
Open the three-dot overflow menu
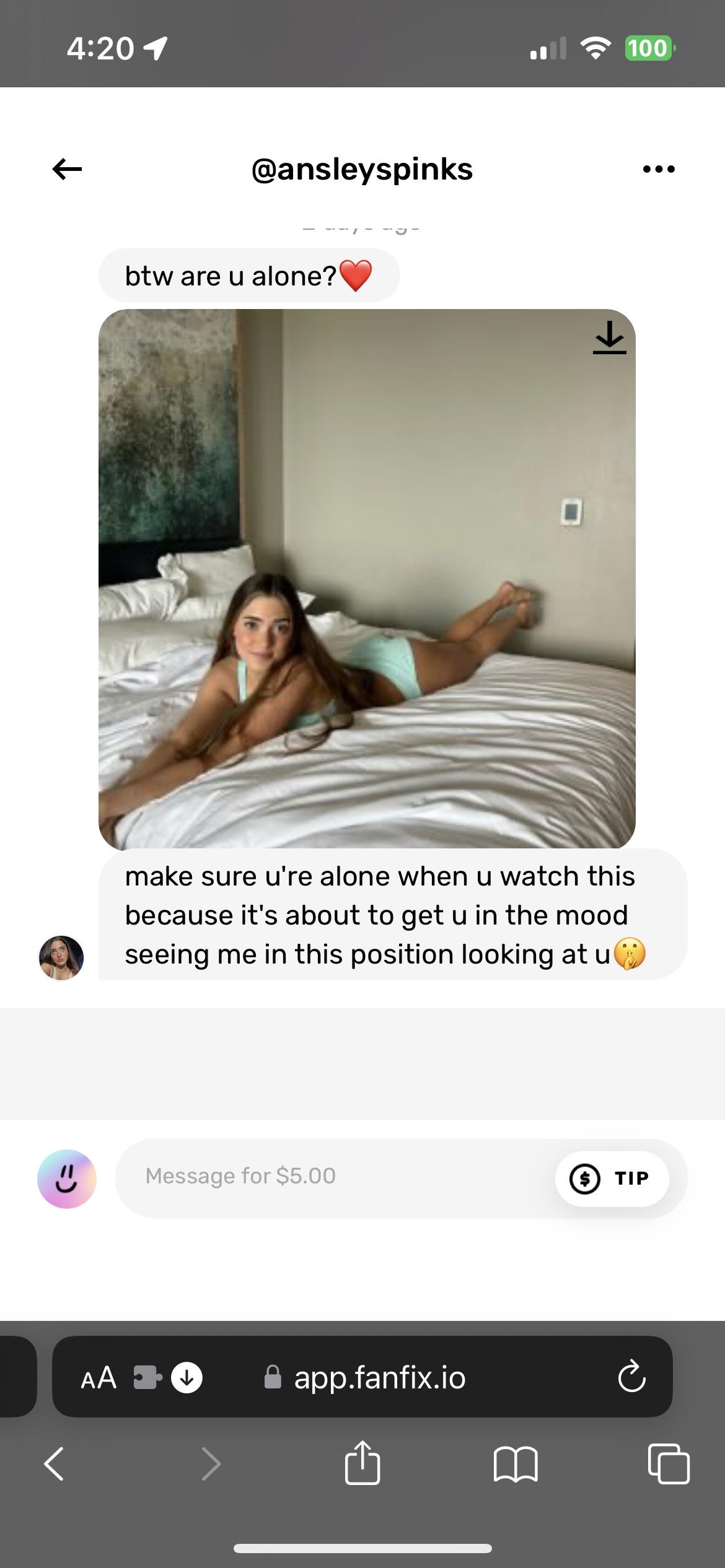659,168
